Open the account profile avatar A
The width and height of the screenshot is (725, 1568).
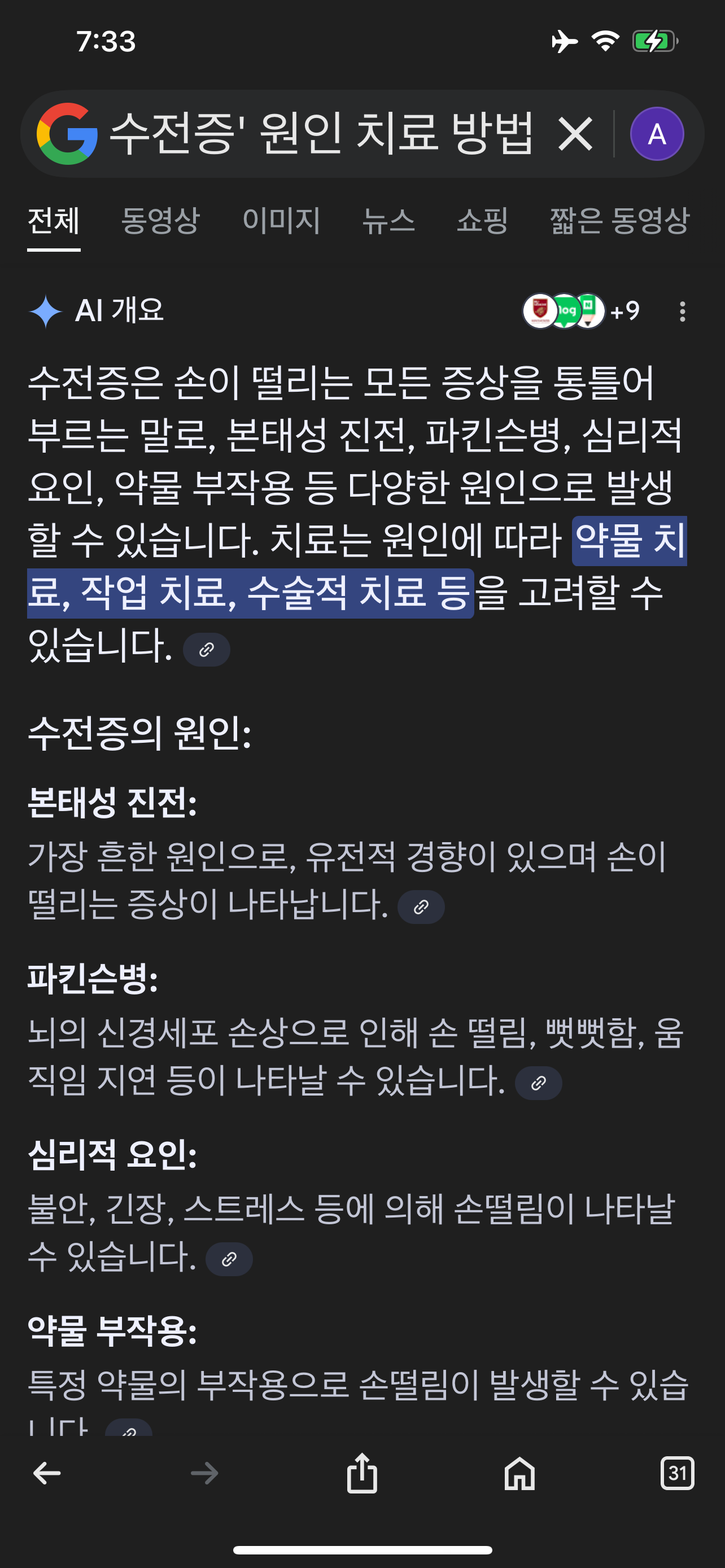click(656, 134)
